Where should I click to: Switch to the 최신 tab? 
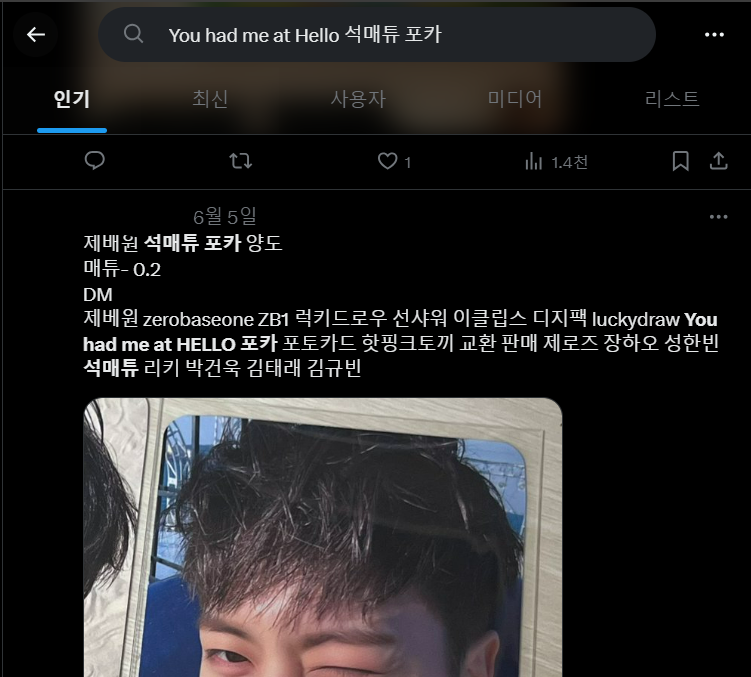[x=210, y=99]
